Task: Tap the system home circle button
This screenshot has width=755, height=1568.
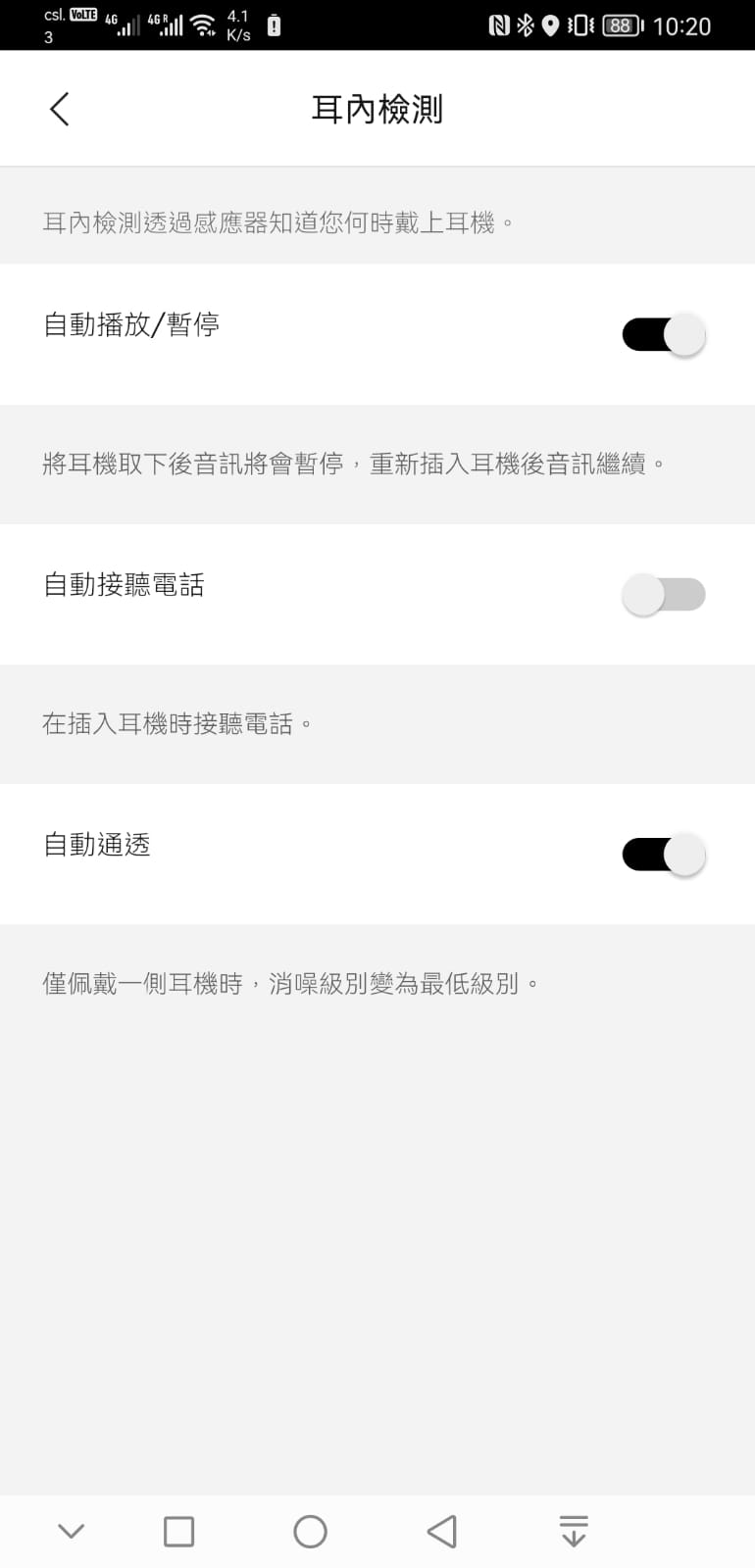Action: point(310,1531)
